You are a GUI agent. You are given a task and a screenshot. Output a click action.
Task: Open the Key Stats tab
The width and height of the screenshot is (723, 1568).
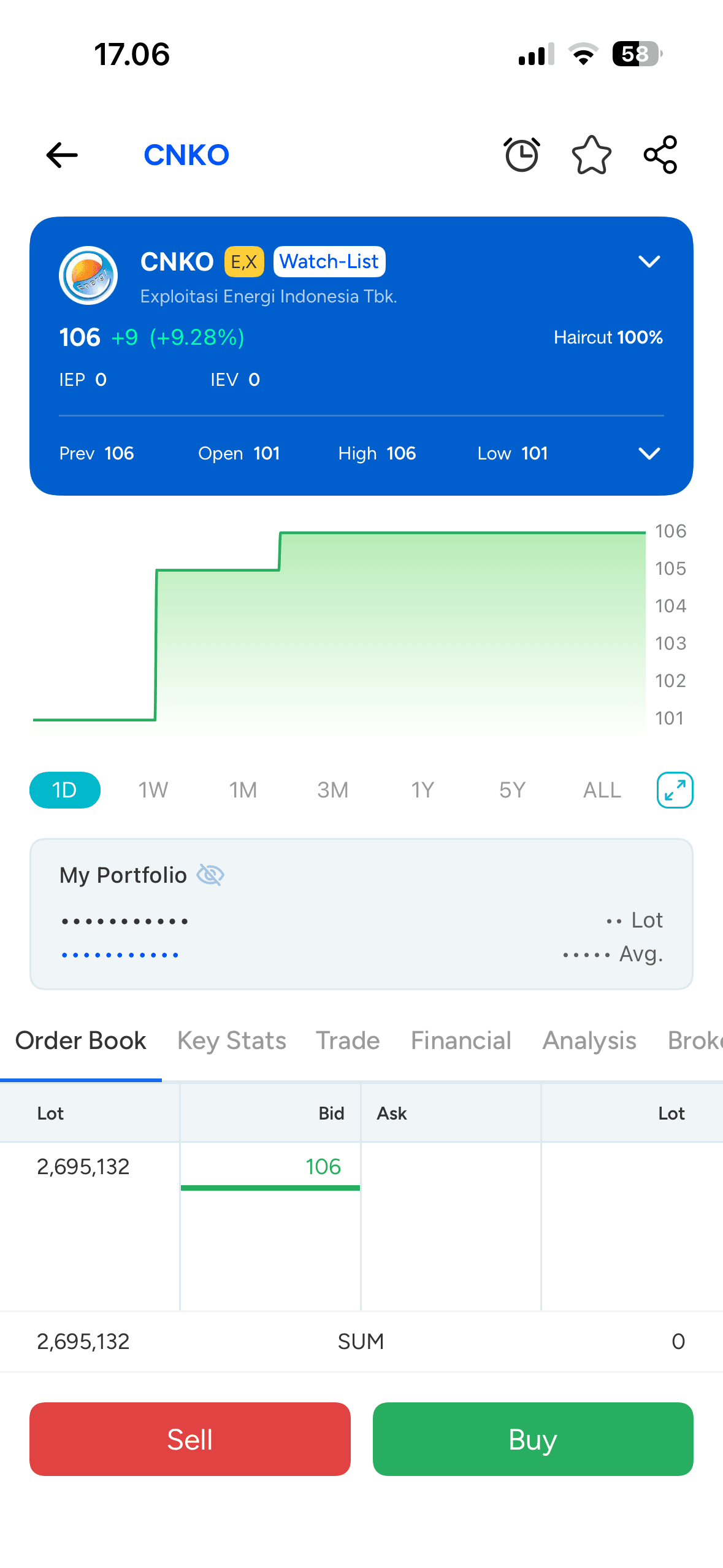232,1040
